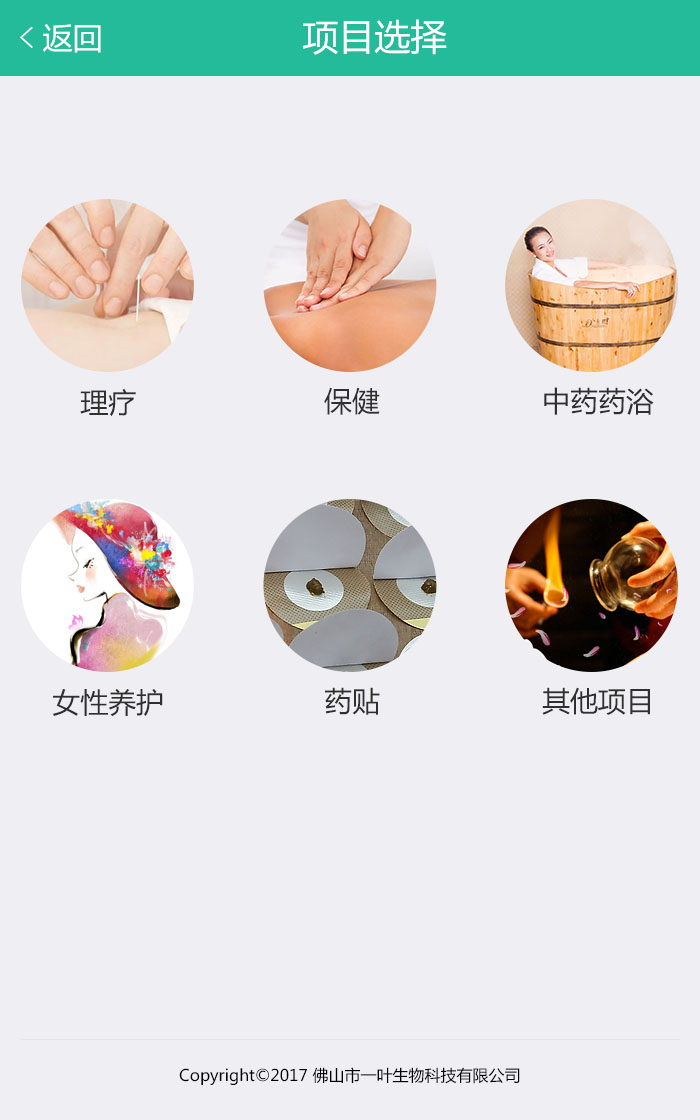The height and width of the screenshot is (1120, 700).
Task: Open 女性养护 category
Action: pyautogui.click(x=107, y=586)
